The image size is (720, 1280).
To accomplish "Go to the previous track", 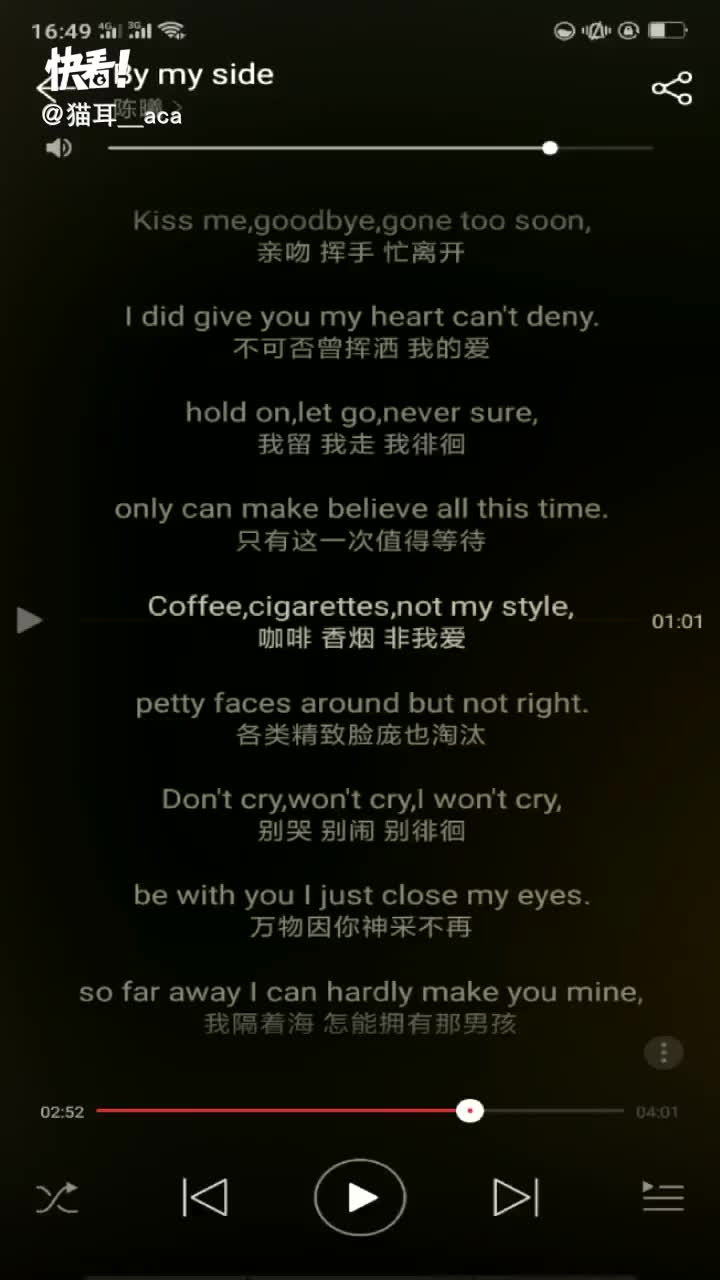I will [x=204, y=1197].
